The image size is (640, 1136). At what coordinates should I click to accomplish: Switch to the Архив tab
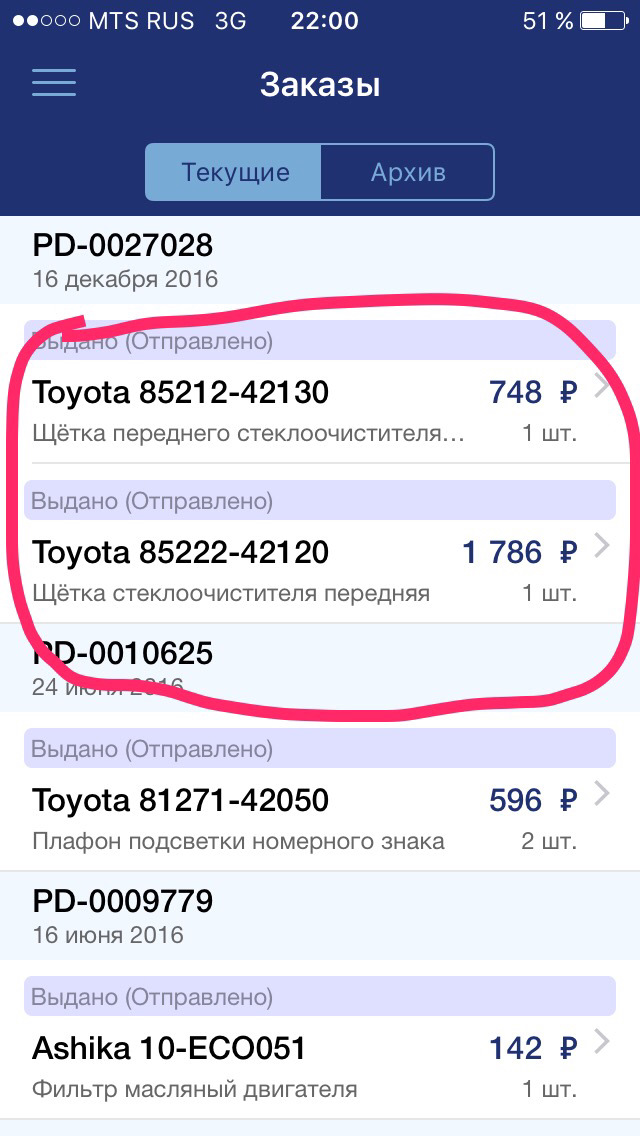point(407,172)
